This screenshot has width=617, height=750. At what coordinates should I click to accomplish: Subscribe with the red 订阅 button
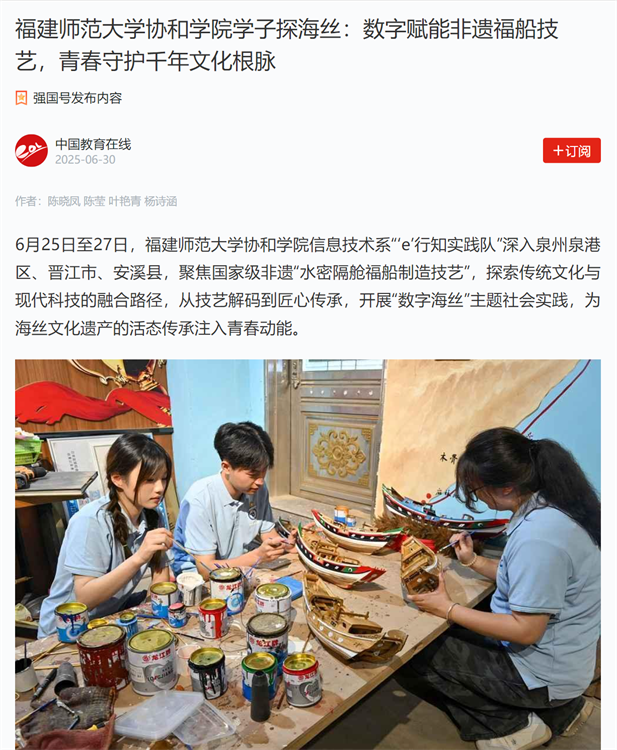coord(571,151)
